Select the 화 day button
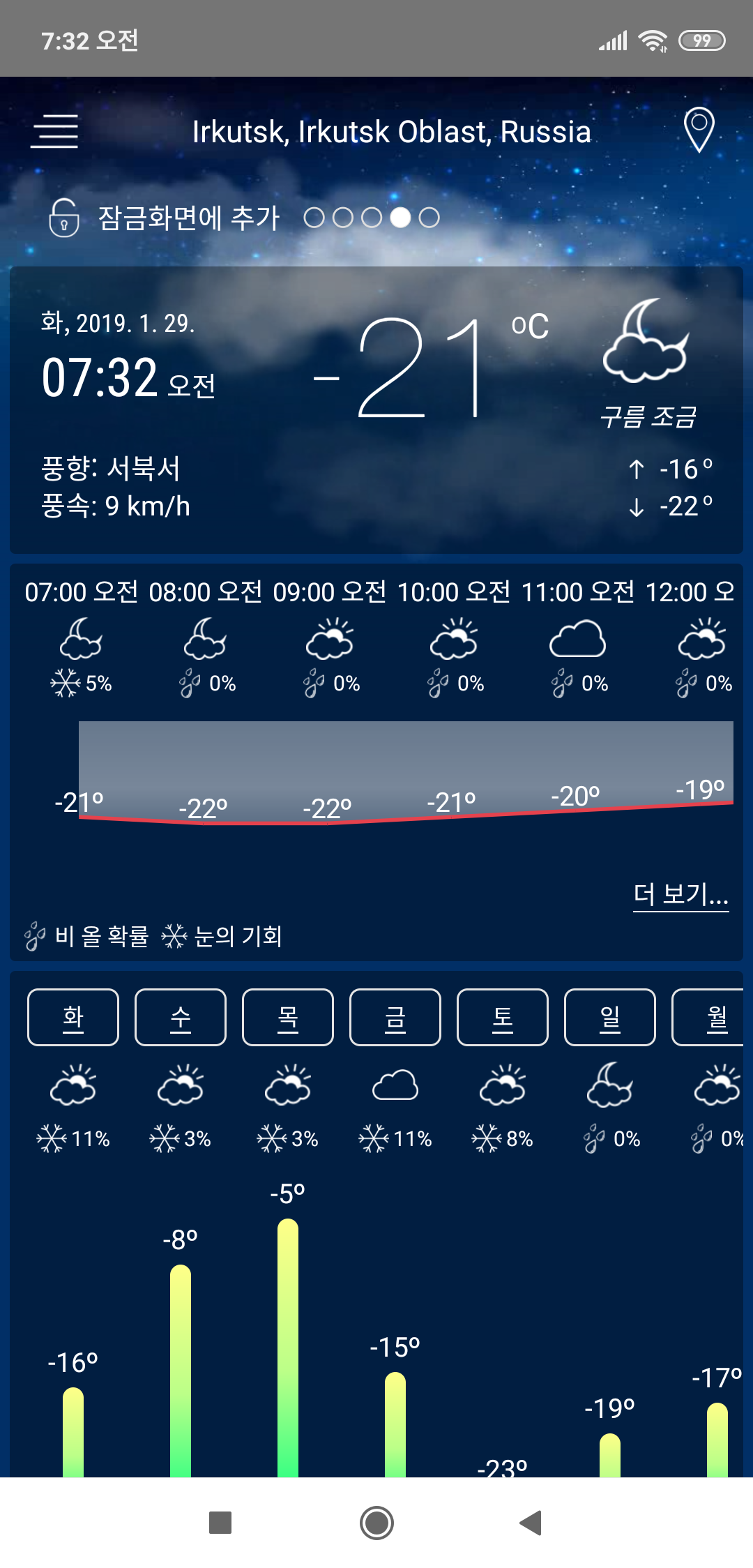Viewport: 753px width, 1568px height. [x=73, y=1017]
